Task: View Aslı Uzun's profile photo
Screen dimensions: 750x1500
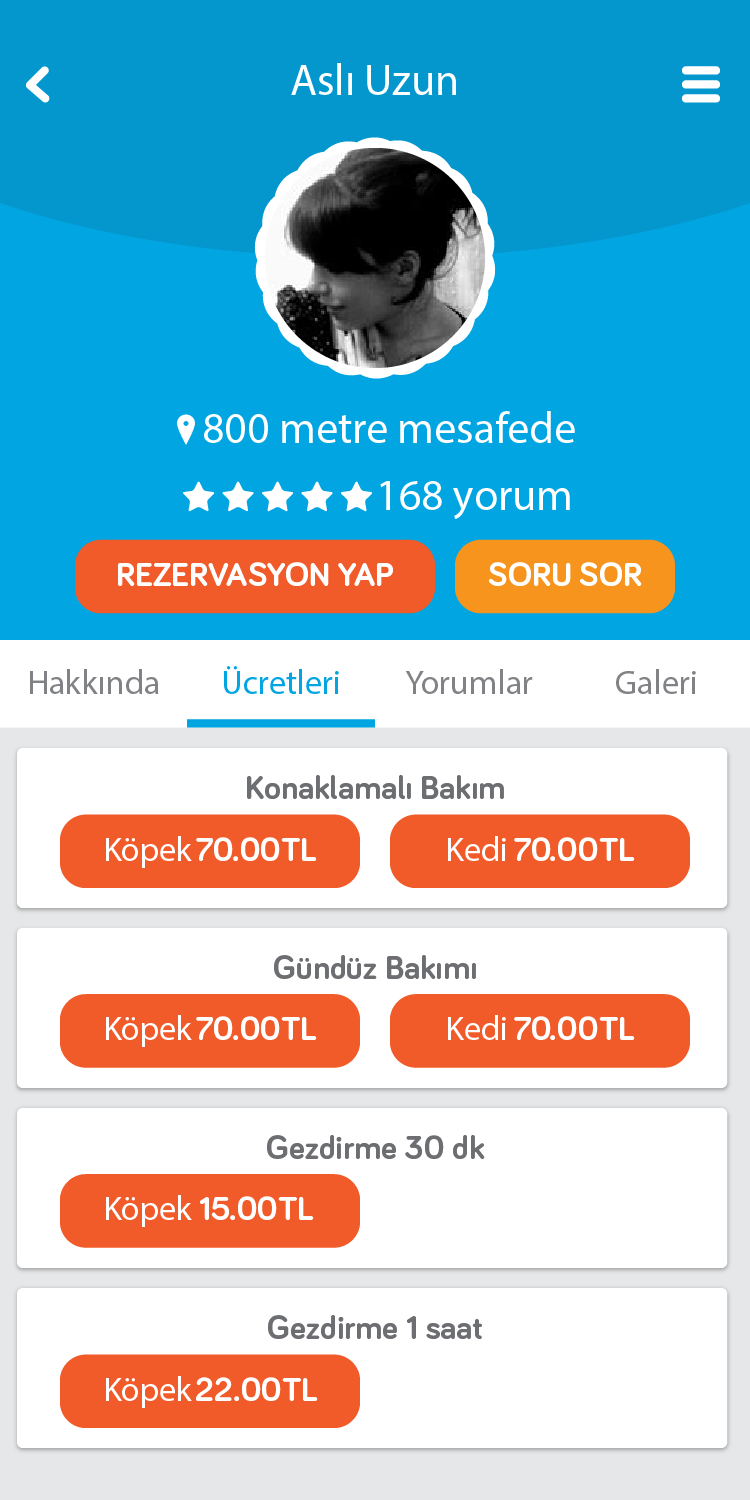Action: tap(375, 258)
